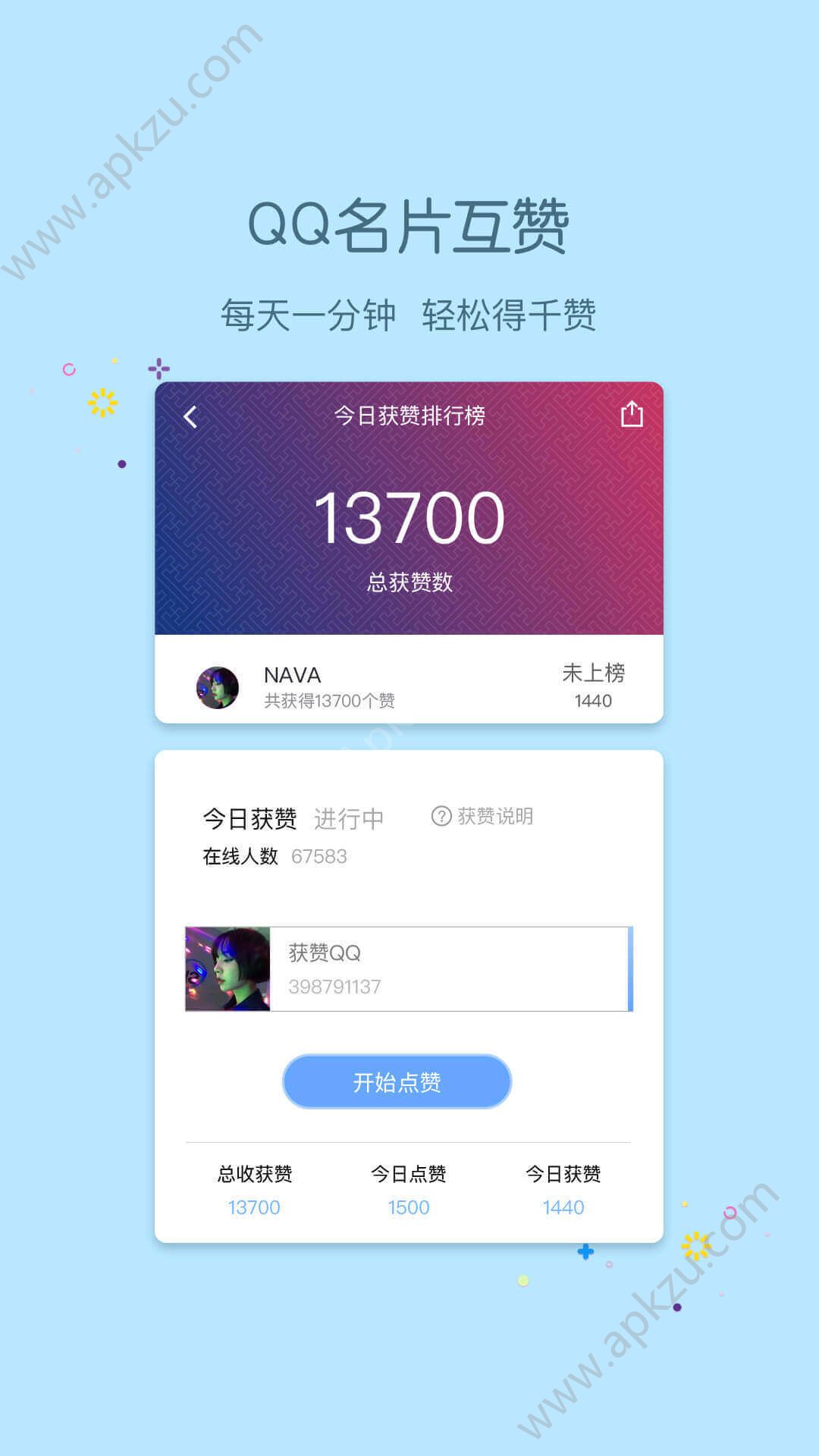This screenshot has height=1456, width=819.
Task: Toggle the 进行中 status indicator
Action: tap(350, 818)
